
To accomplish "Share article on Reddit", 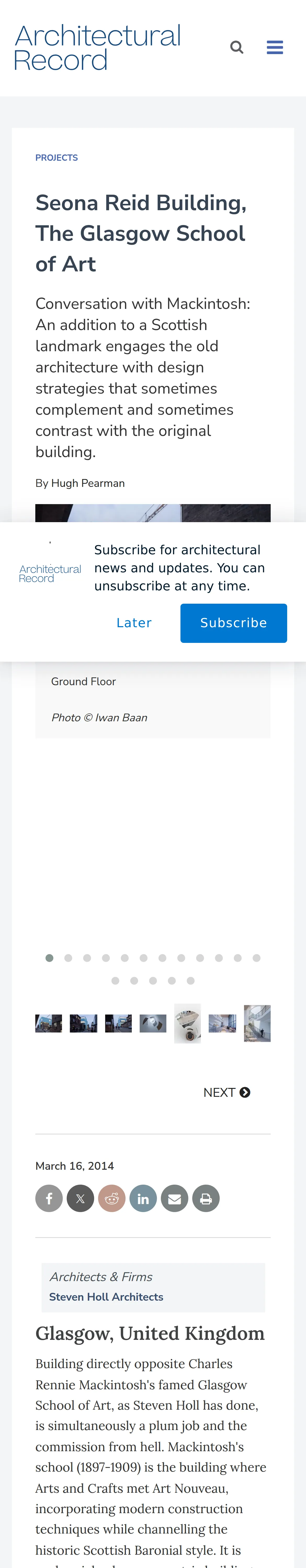I will pyautogui.click(x=112, y=1198).
